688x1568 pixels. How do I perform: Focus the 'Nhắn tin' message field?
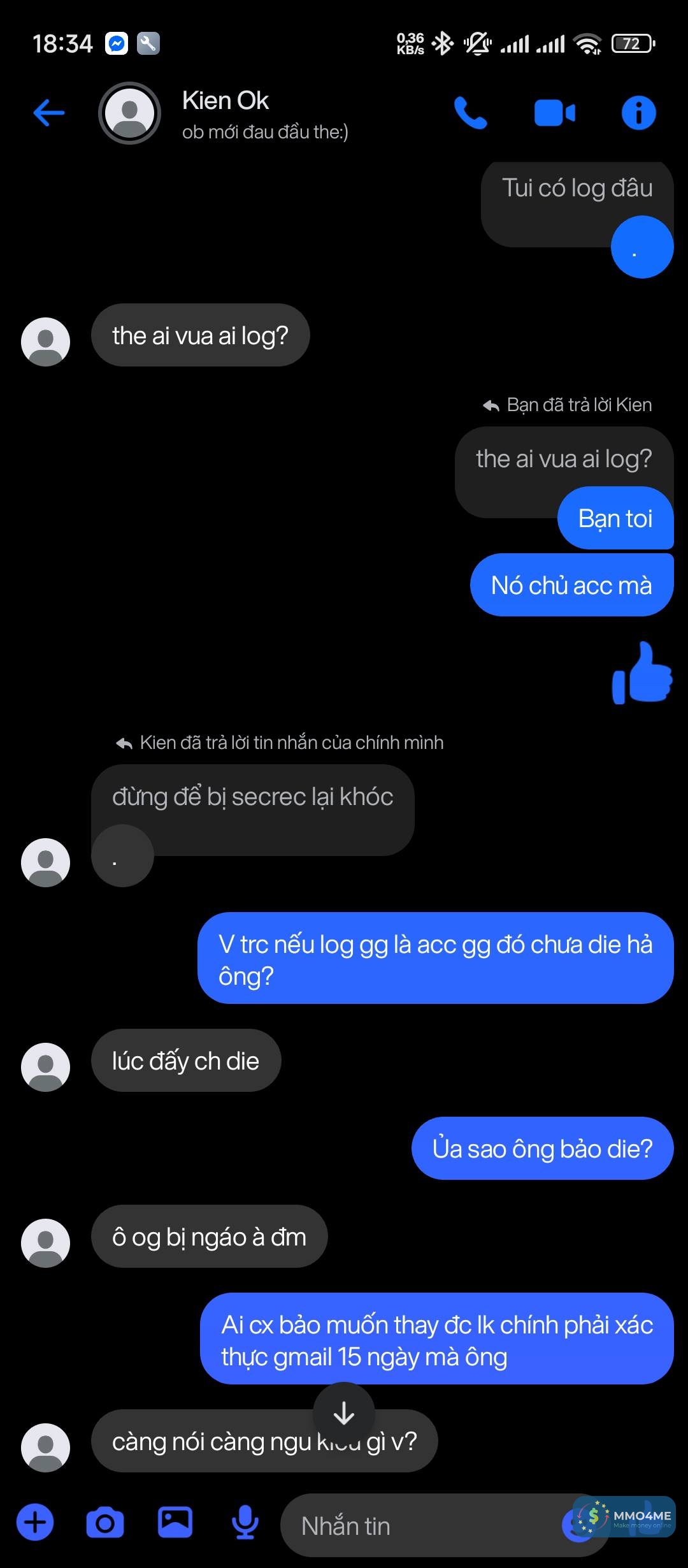[420, 1526]
